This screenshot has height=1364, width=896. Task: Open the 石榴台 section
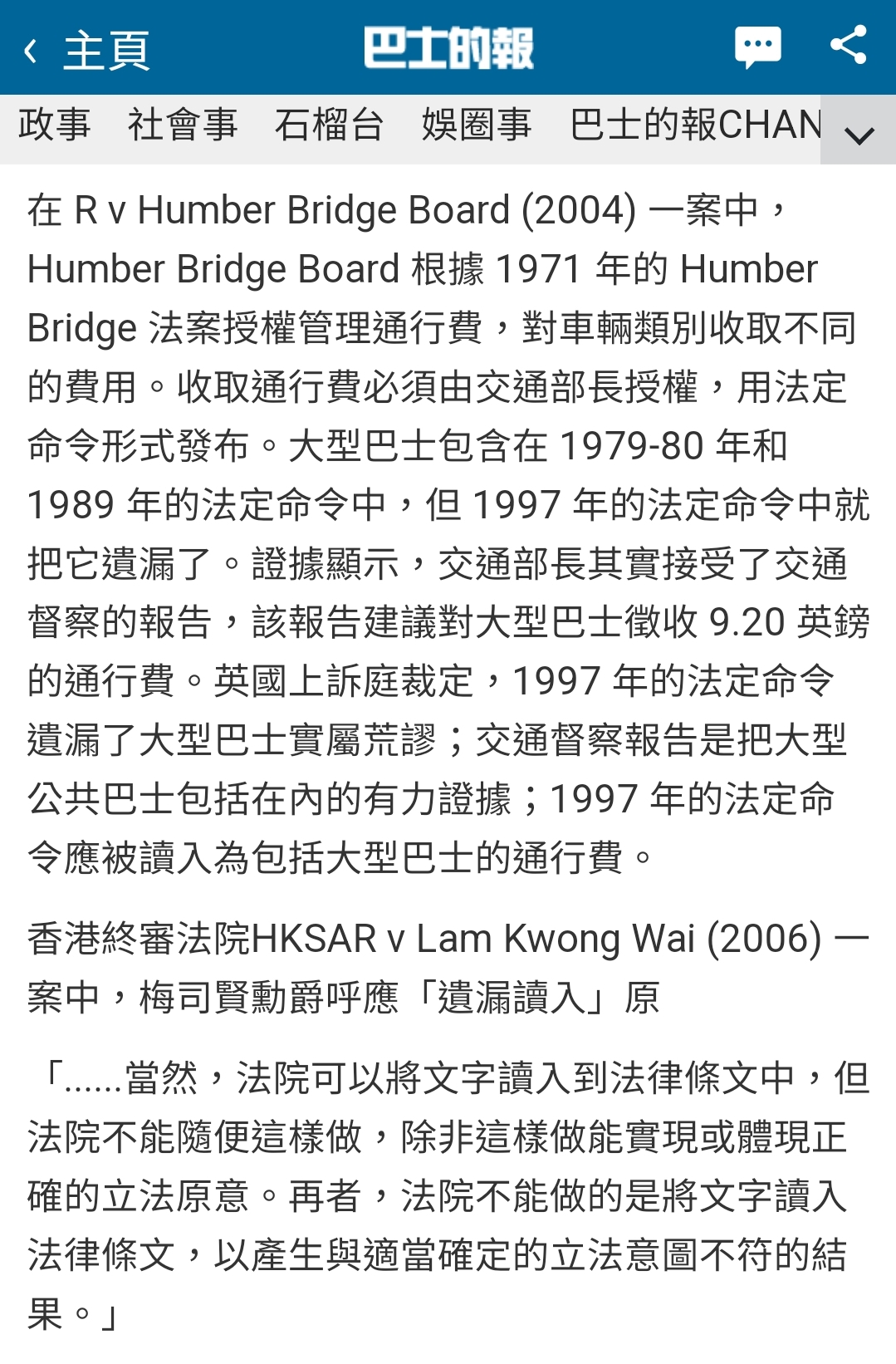[329, 125]
